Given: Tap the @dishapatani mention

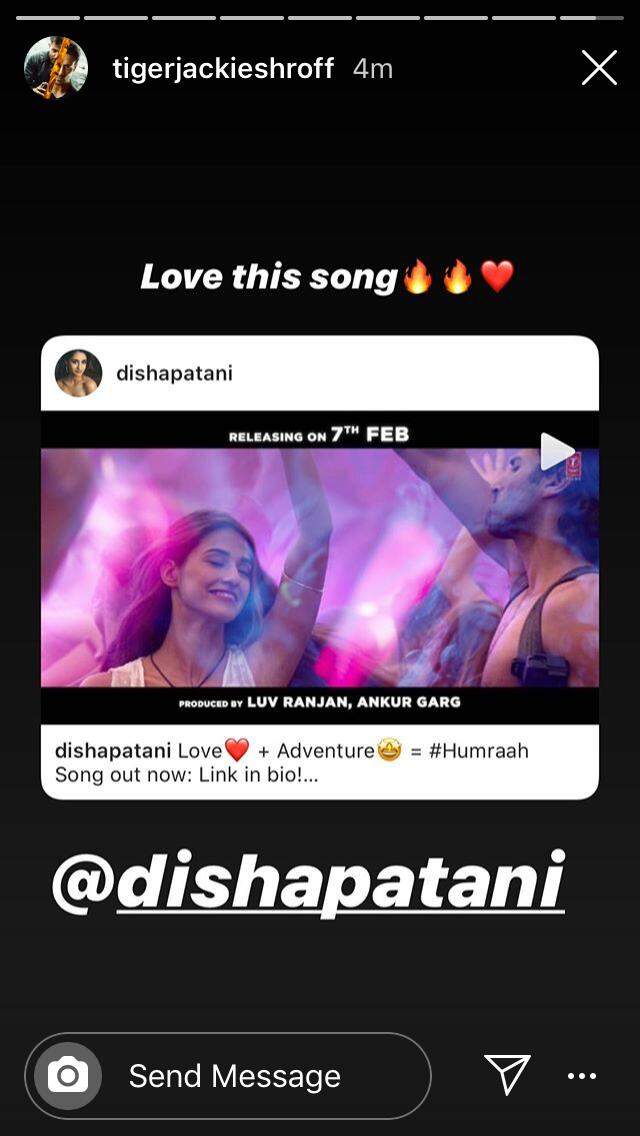Looking at the screenshot, I should (309, 882).
